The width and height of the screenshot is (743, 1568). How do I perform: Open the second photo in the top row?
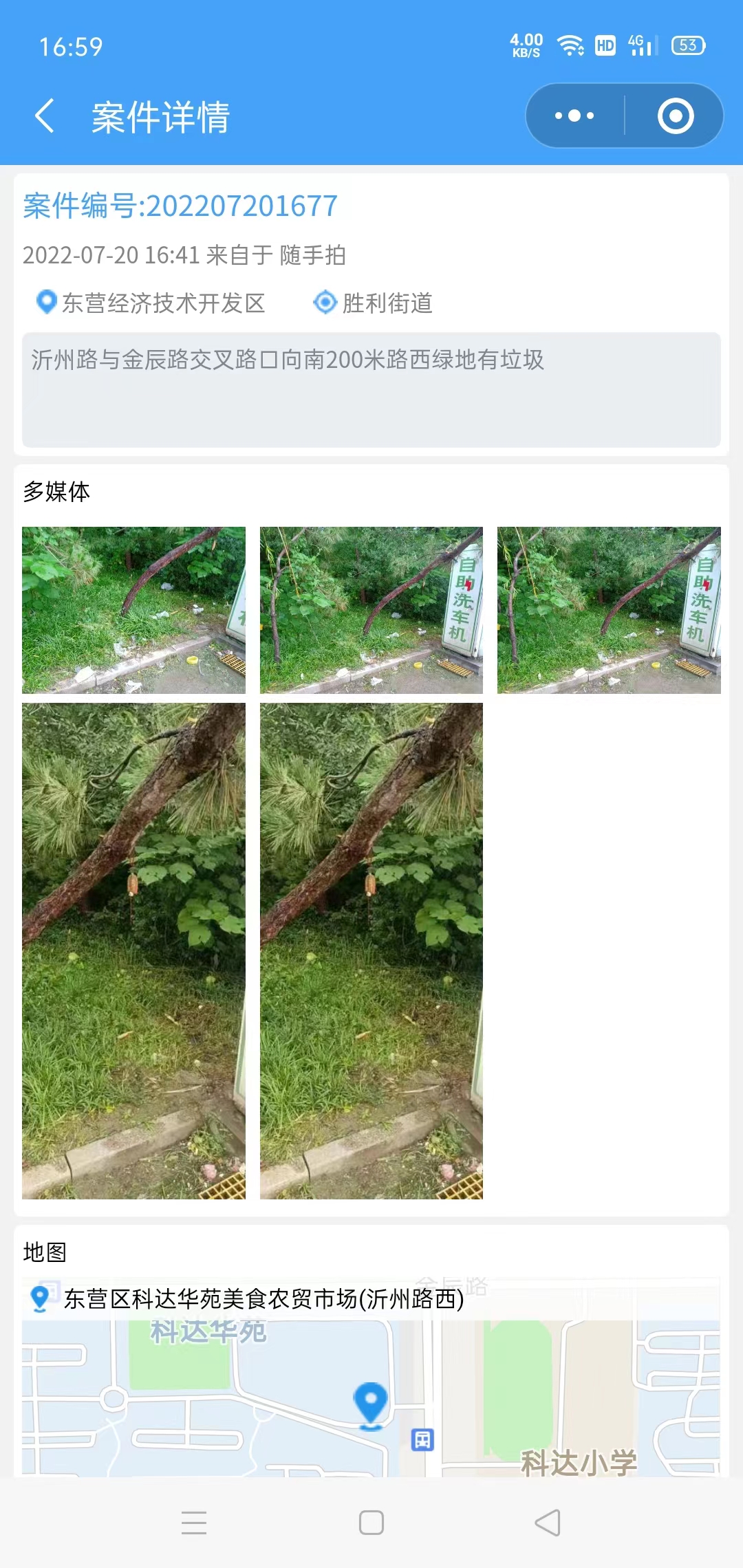(371, 610)
